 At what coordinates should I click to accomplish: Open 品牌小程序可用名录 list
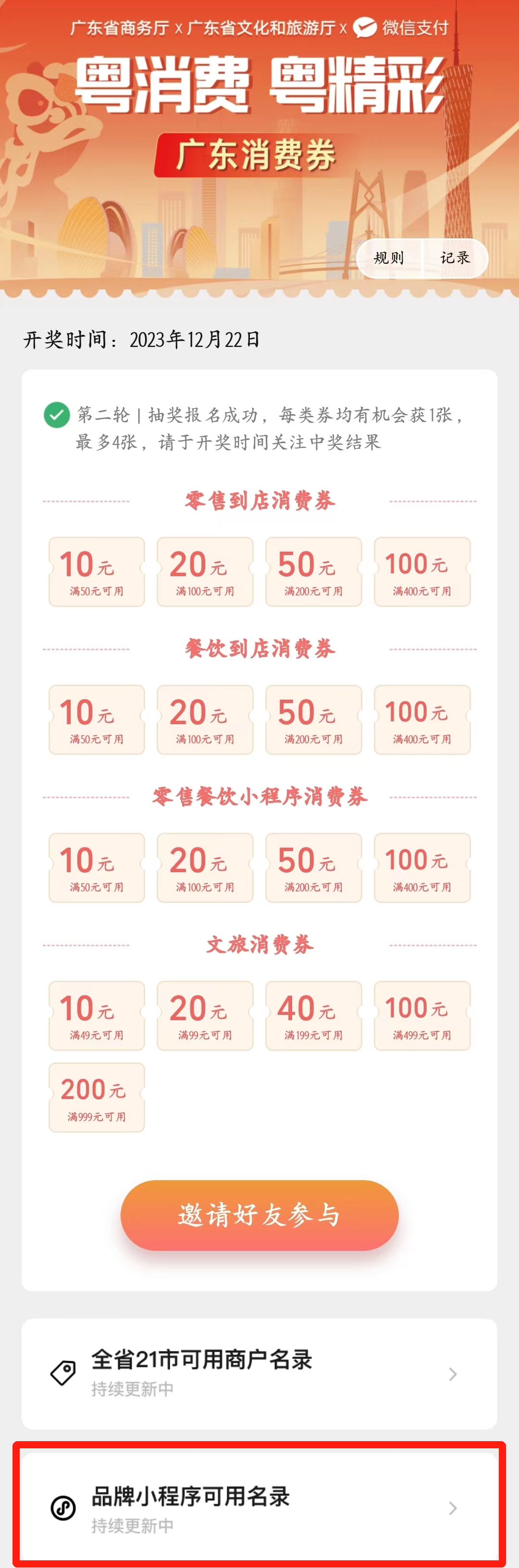259,1507
